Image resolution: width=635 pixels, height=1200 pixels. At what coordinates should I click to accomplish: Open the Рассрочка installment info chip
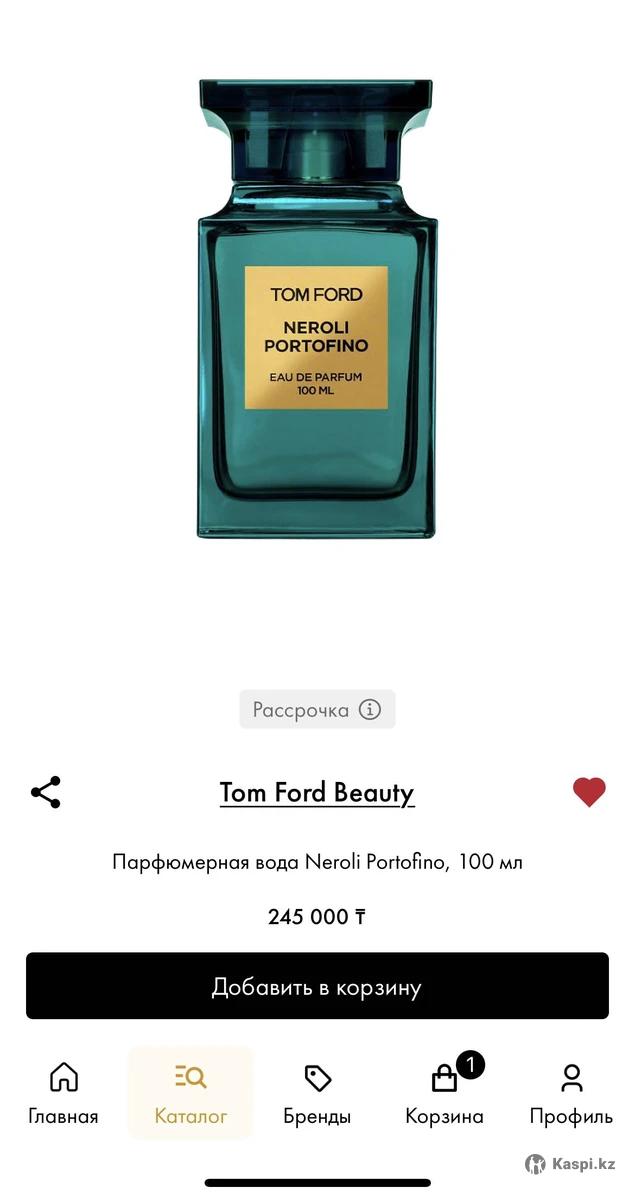tap(317, 710)
